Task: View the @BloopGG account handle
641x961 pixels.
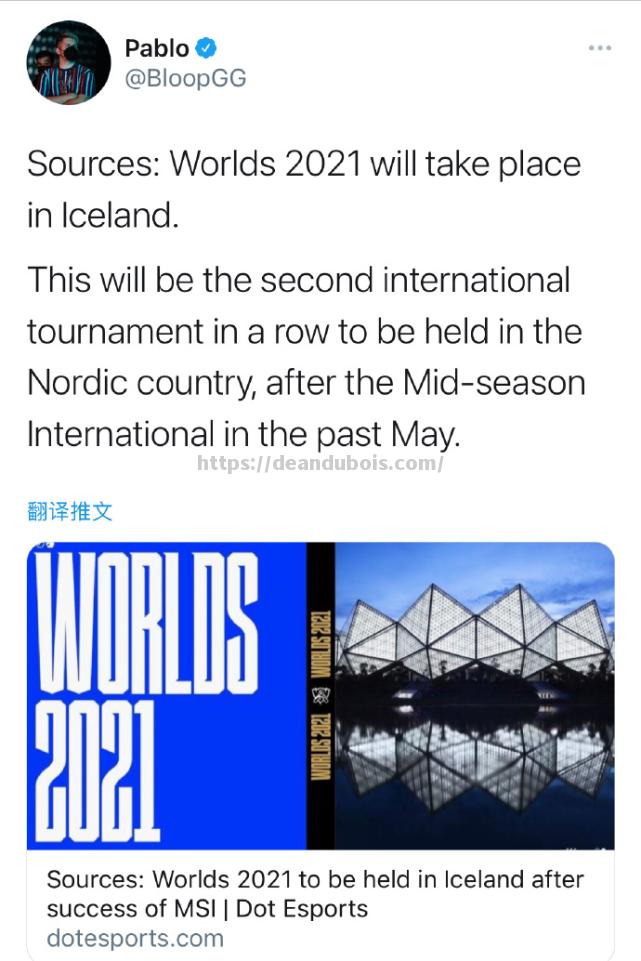Action: coord(185,78)
